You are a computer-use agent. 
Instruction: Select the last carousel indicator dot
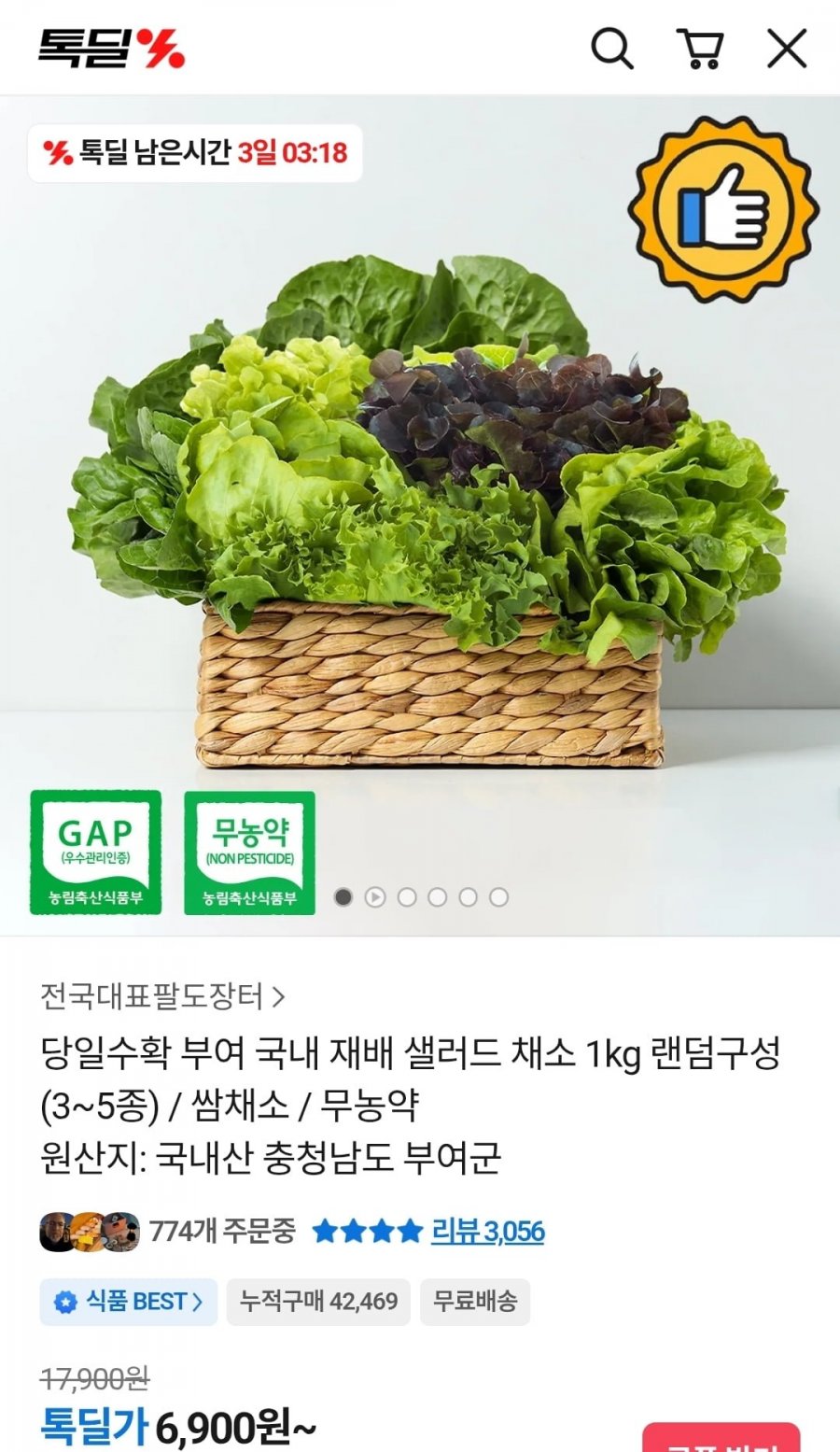497,895
